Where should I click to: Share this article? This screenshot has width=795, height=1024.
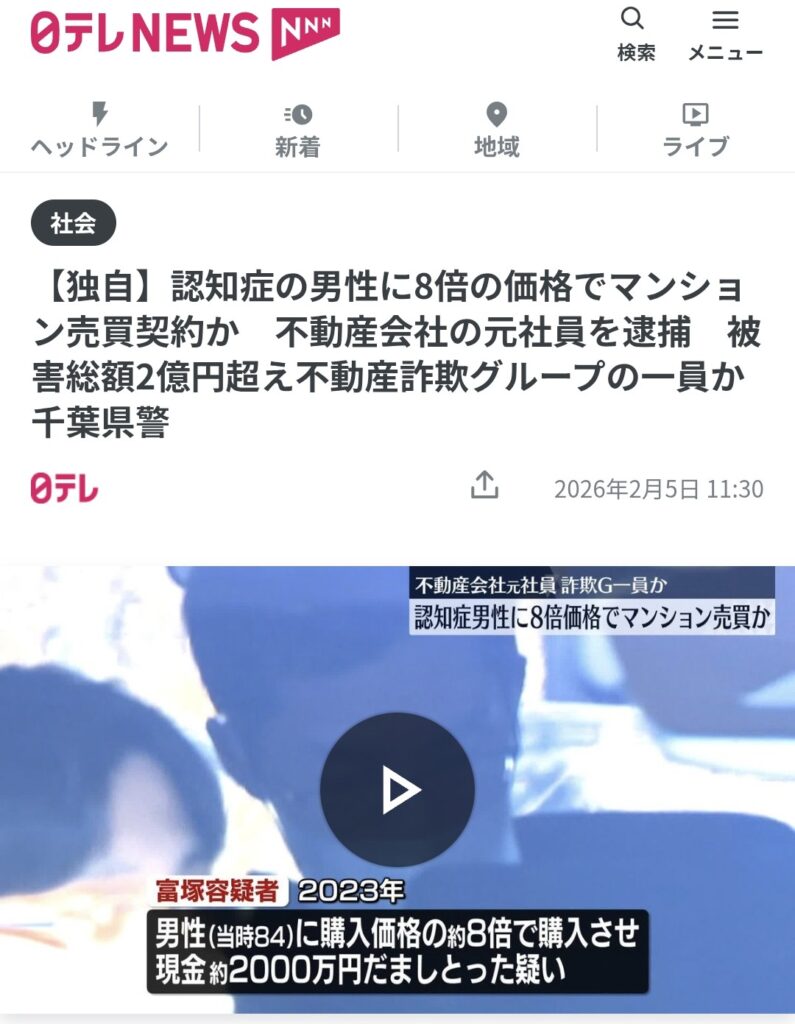(x=485, y=486)
